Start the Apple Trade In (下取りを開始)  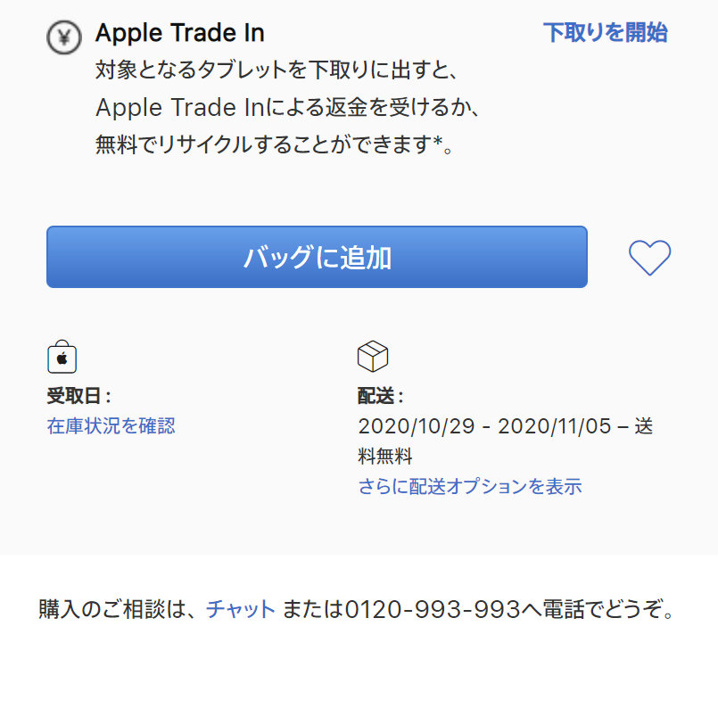[x=605, y=32]
